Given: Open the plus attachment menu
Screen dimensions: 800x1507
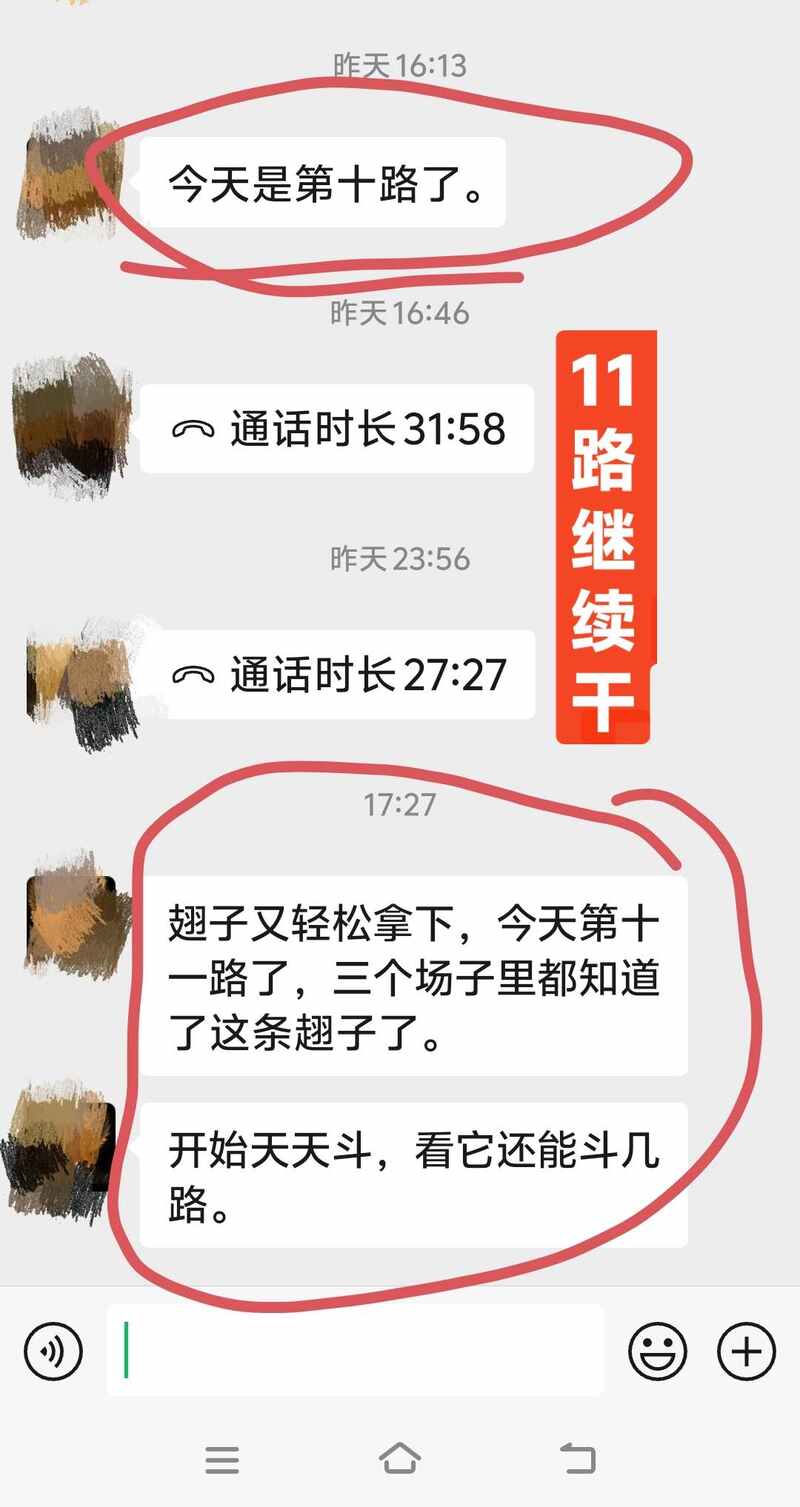Looking at the screenshot, I should click(746, 1352).
